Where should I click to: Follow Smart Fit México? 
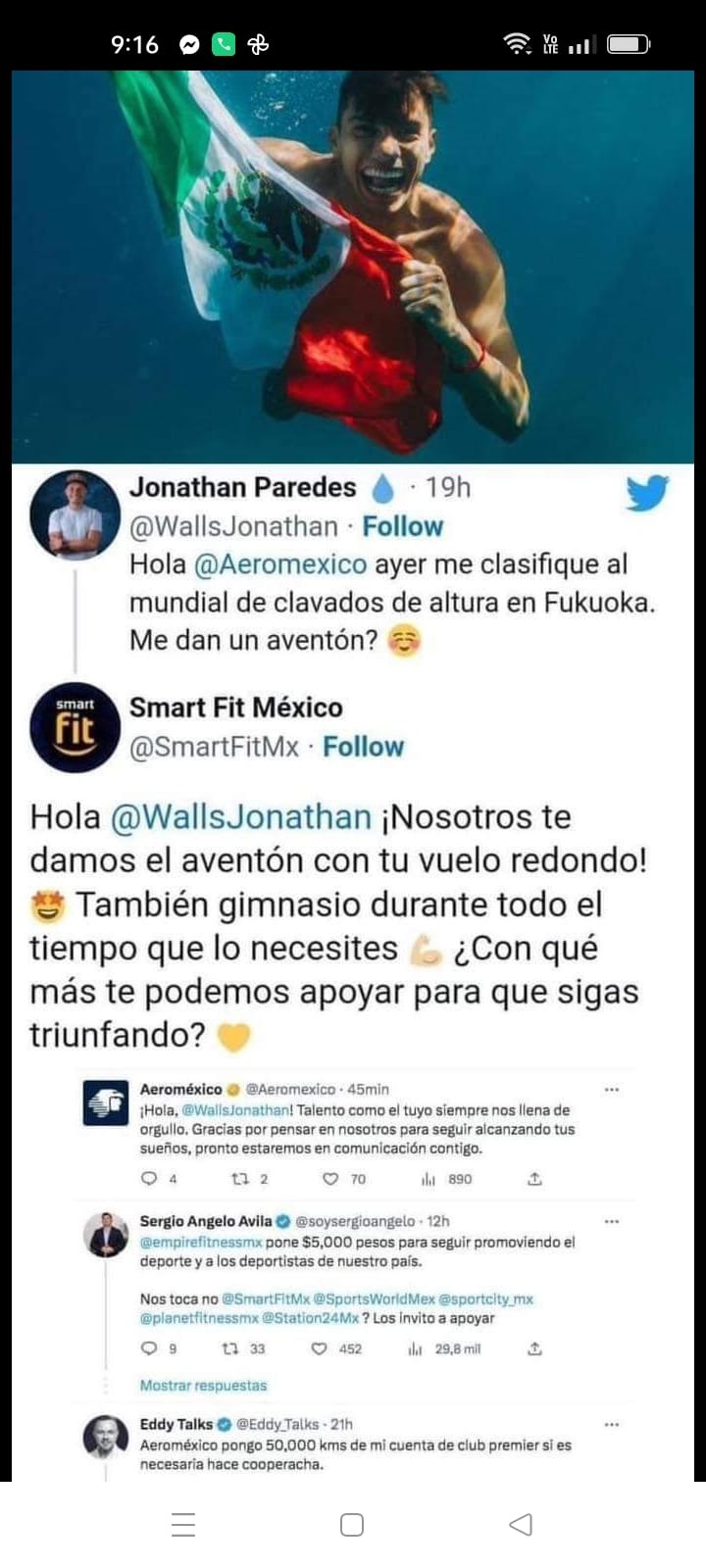tap(364, 747)
